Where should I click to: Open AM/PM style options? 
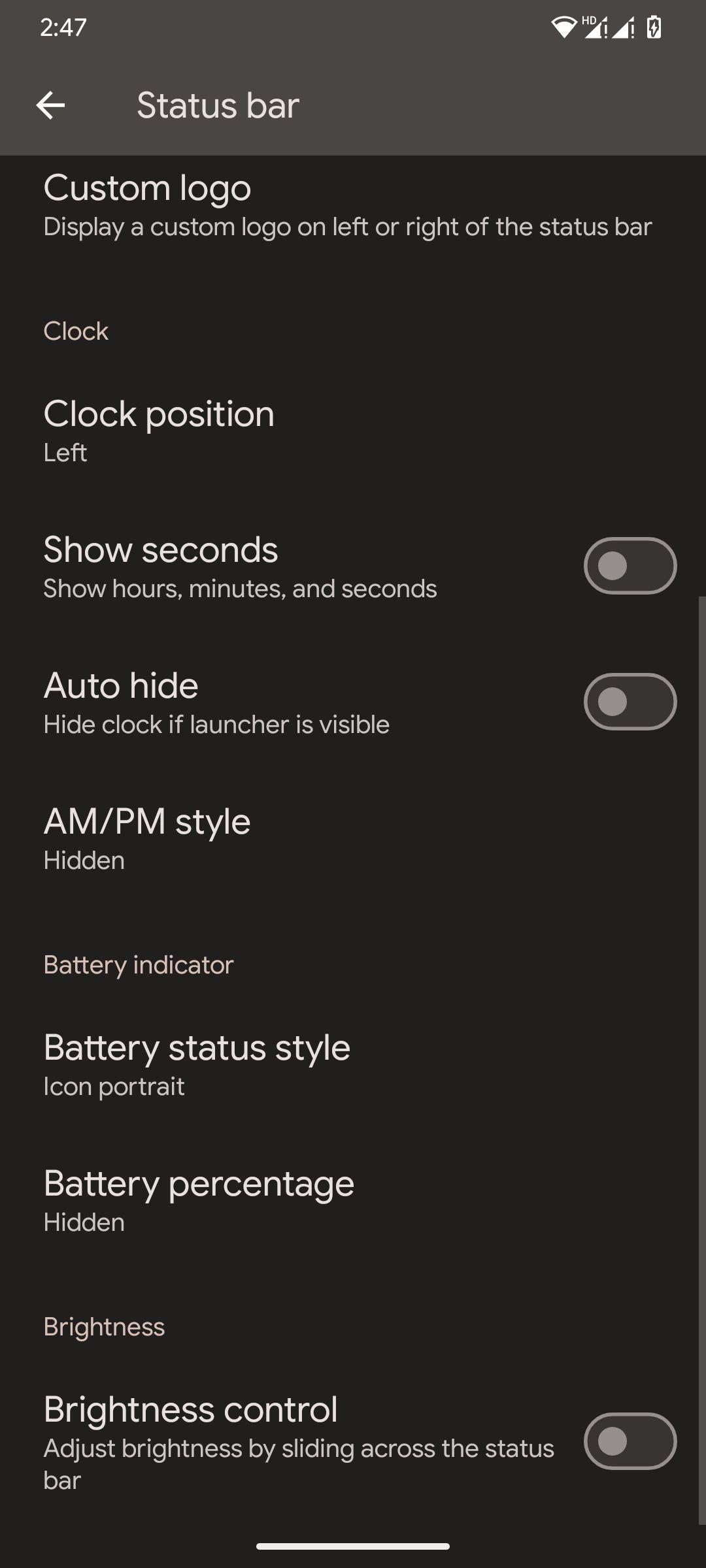point(353,840)
